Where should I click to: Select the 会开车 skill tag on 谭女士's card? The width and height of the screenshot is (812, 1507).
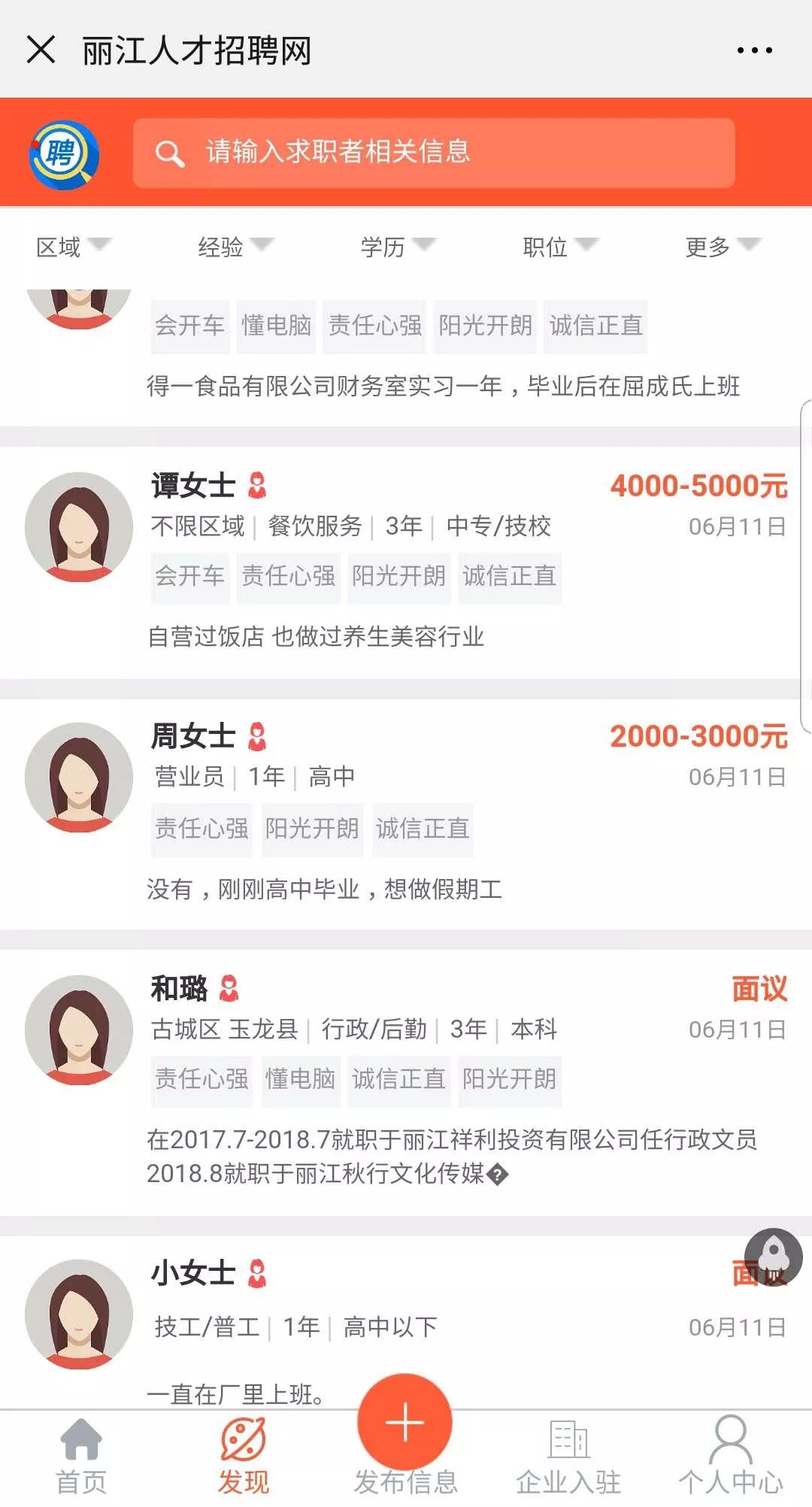tap(189, 577)
